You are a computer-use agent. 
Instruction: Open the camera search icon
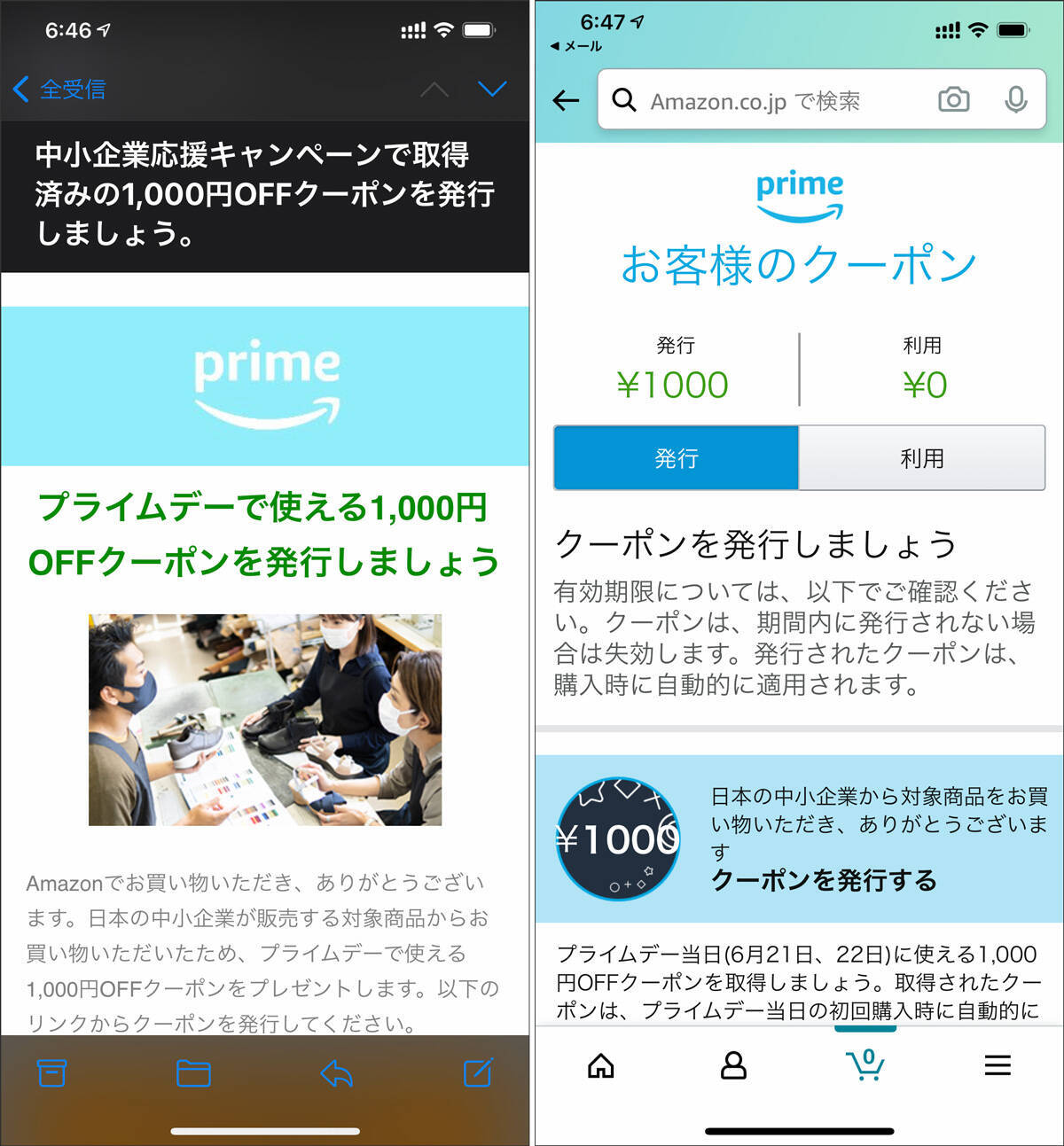tap(953, 99)
